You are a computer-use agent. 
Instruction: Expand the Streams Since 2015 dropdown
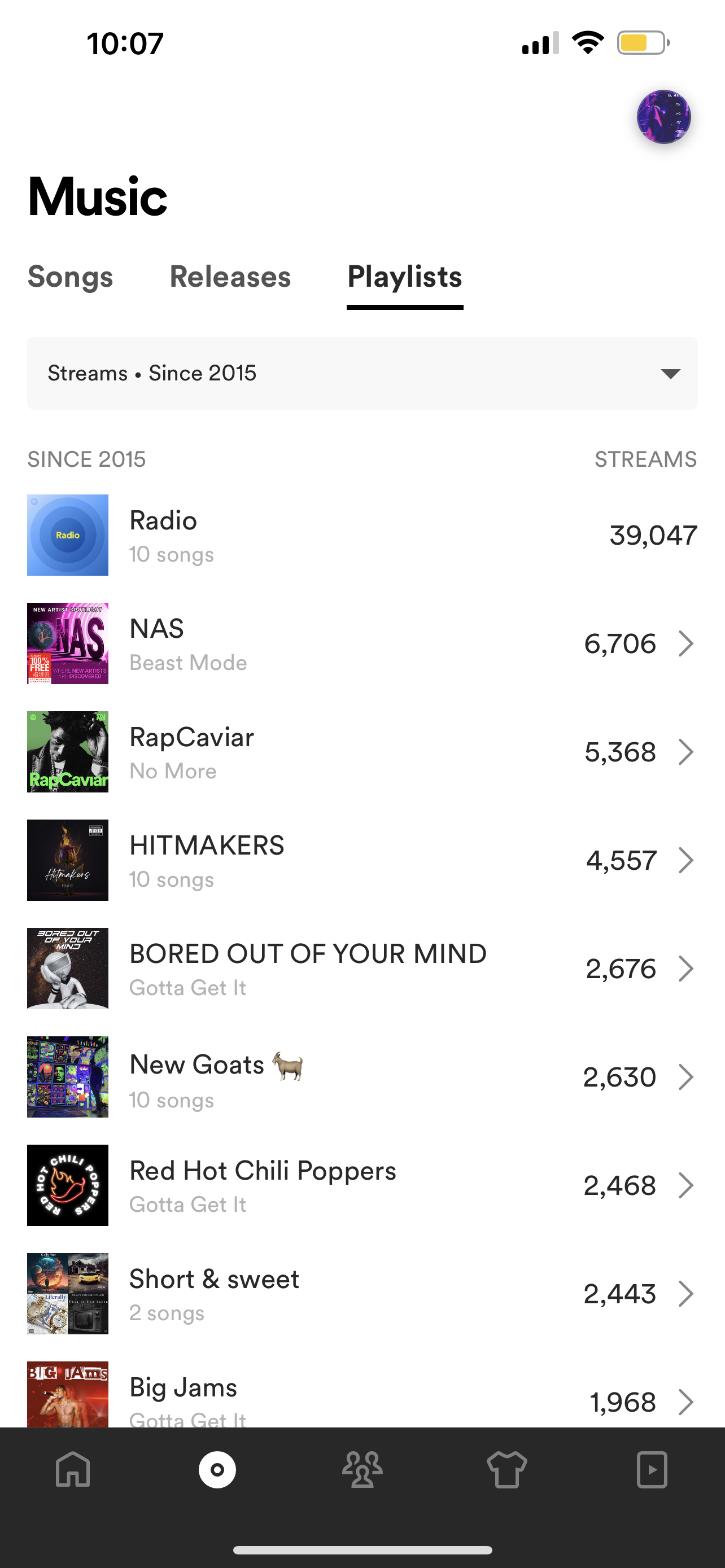point(362,373)
